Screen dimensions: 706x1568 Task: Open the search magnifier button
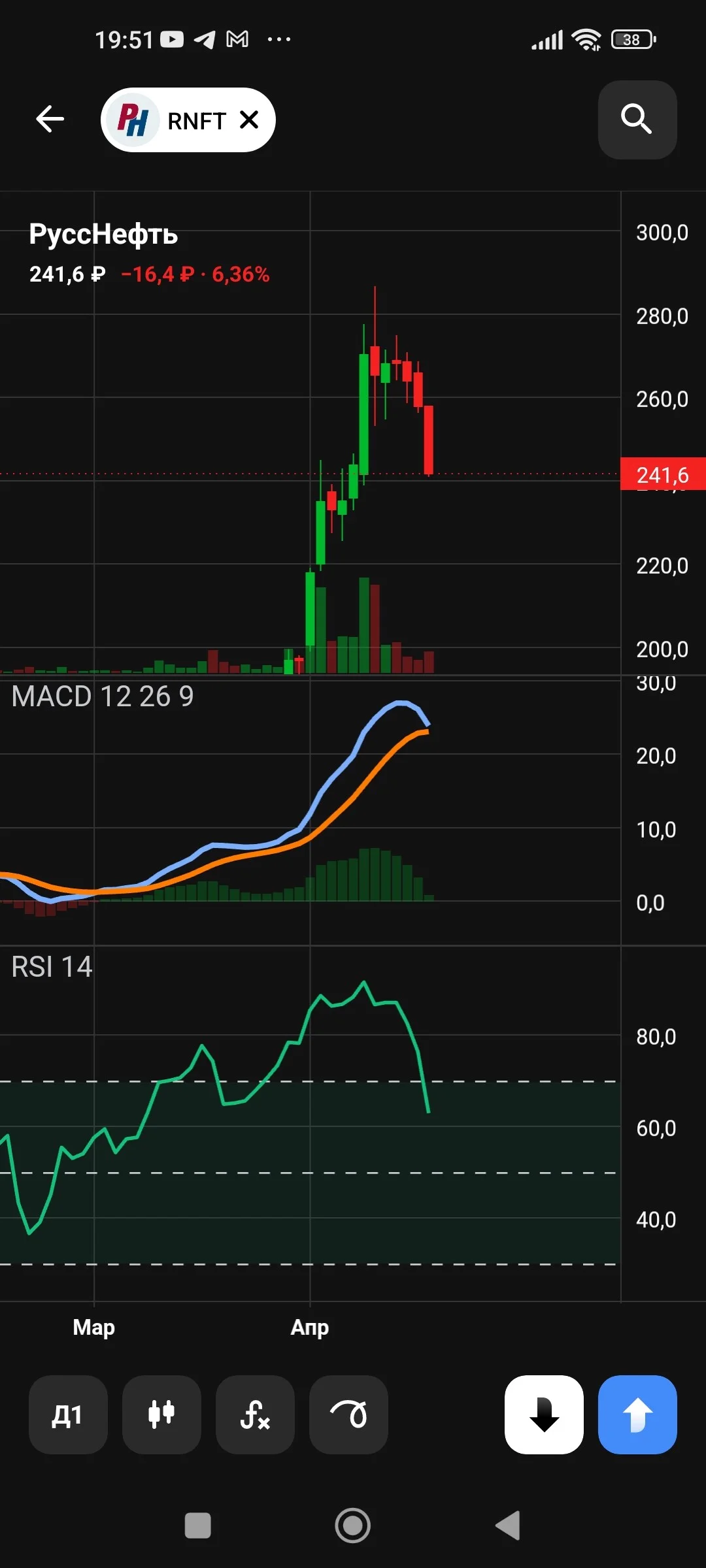click(x=637, y=120)
